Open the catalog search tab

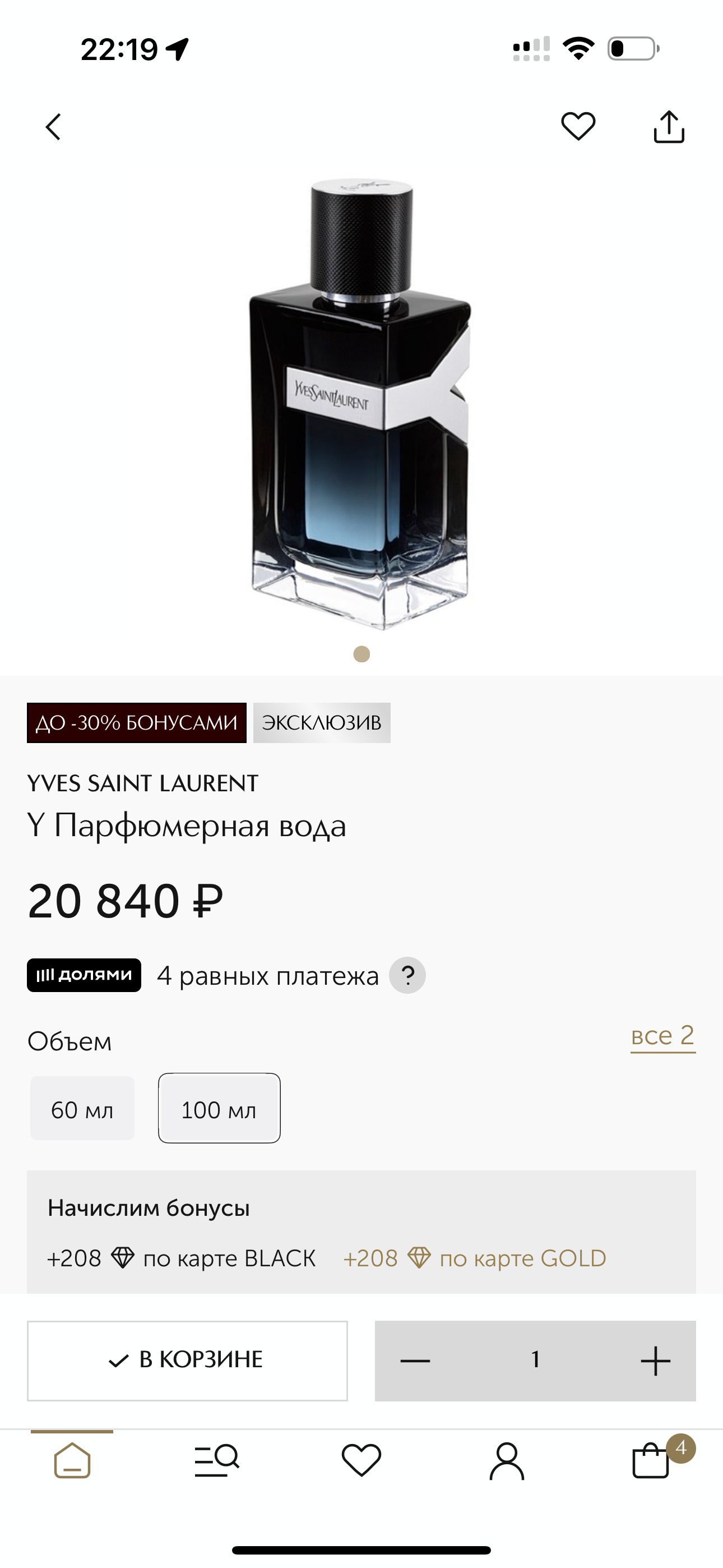point(217,1460)
